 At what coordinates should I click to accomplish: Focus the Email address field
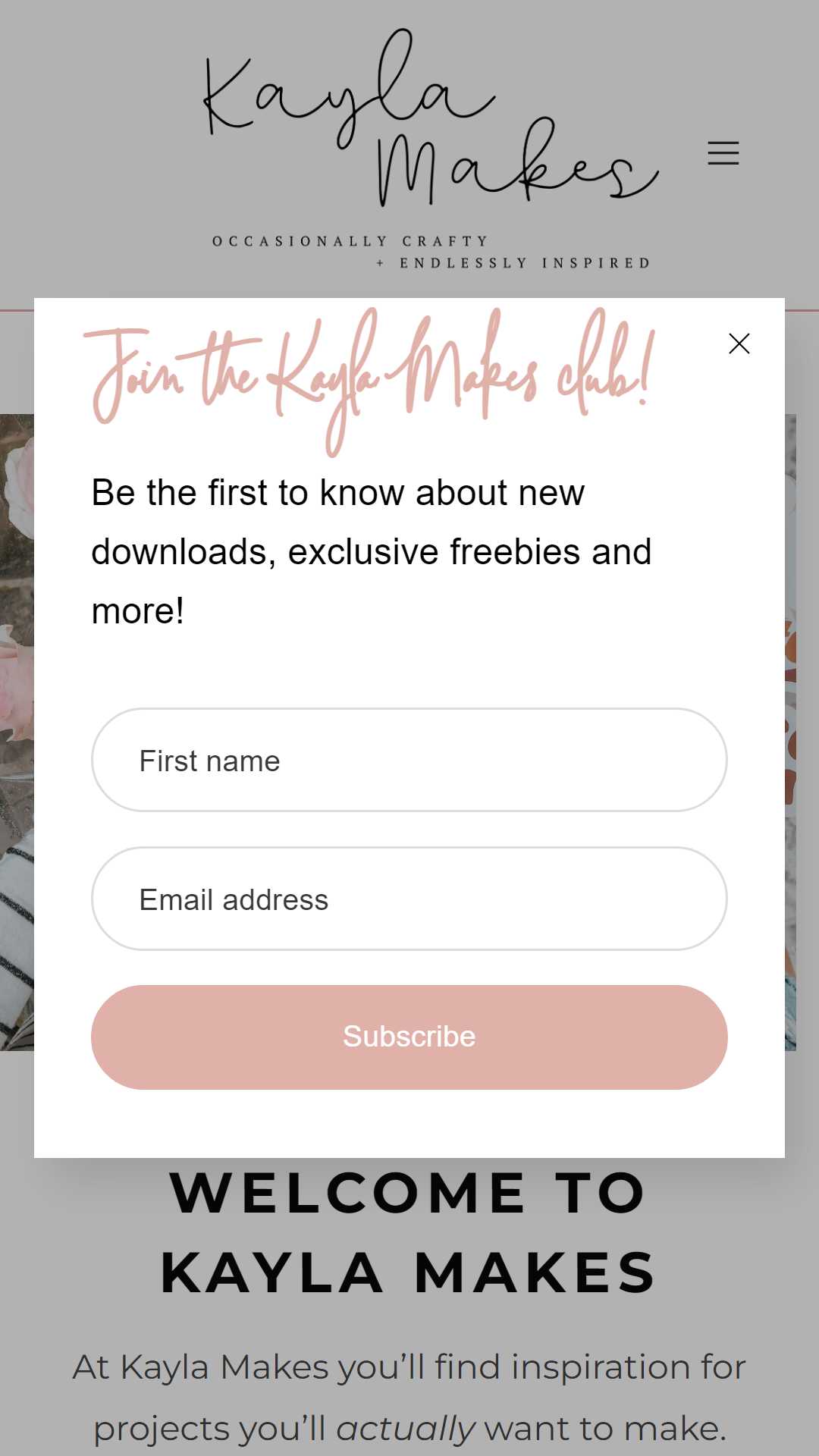pos(409,899)
